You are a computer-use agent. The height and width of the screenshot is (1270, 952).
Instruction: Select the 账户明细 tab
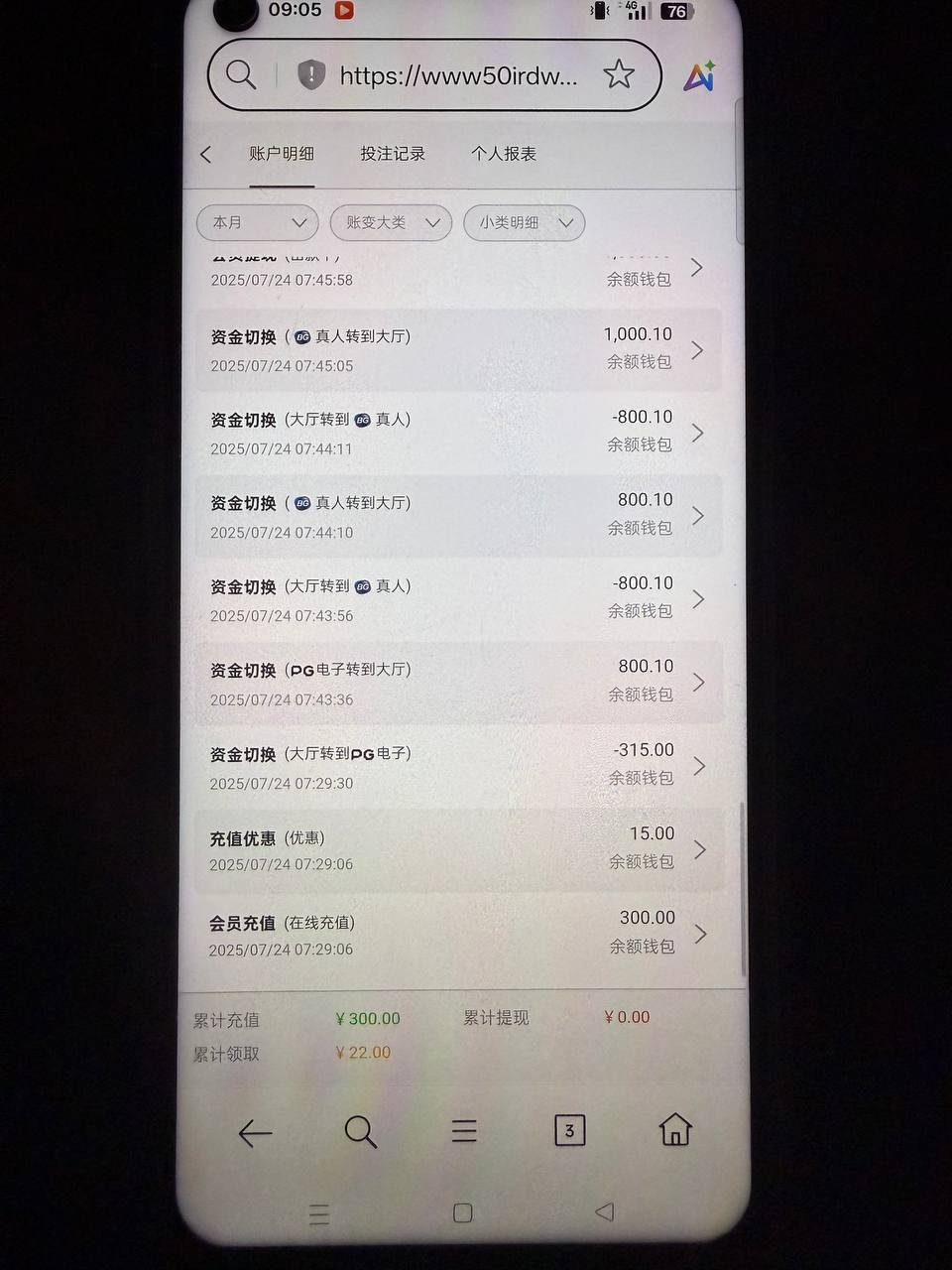pos(282,154)
